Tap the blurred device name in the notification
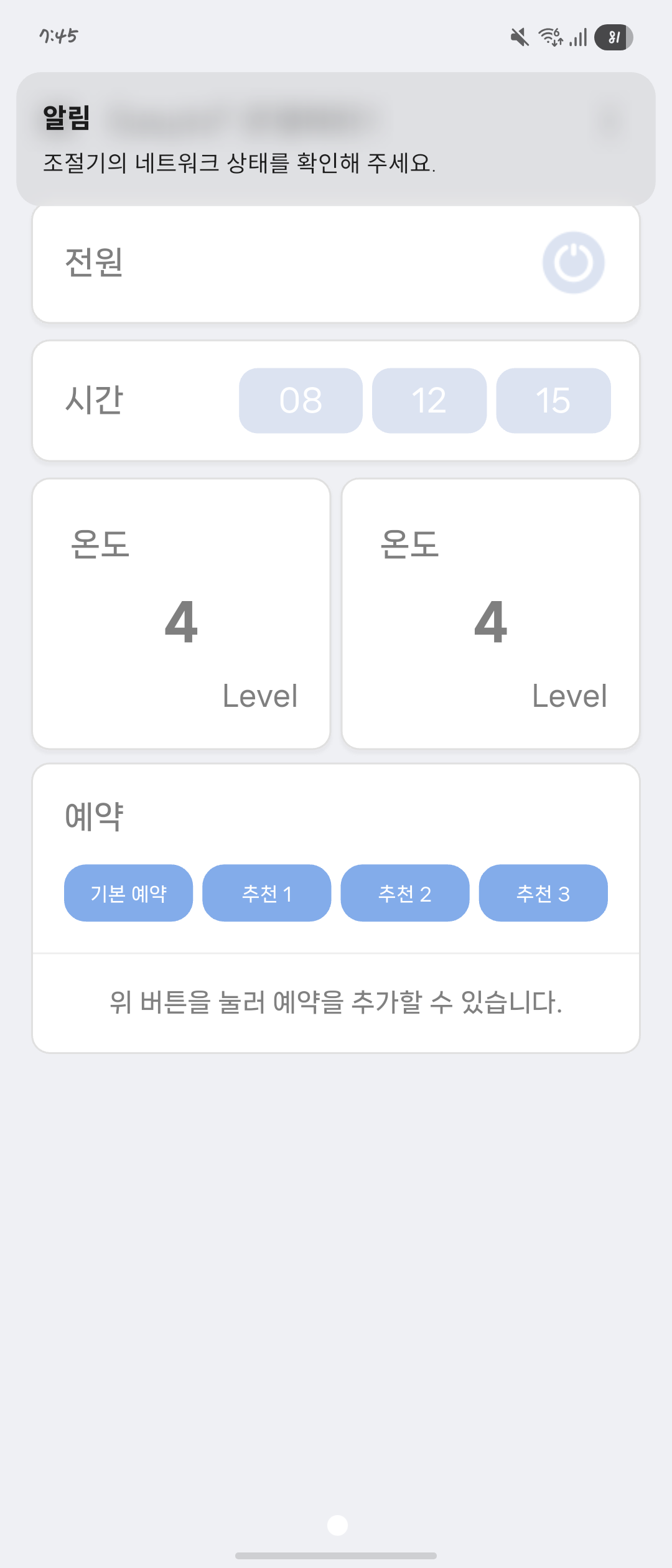Viewport: 672px width, 1568px height. (249, 117)
